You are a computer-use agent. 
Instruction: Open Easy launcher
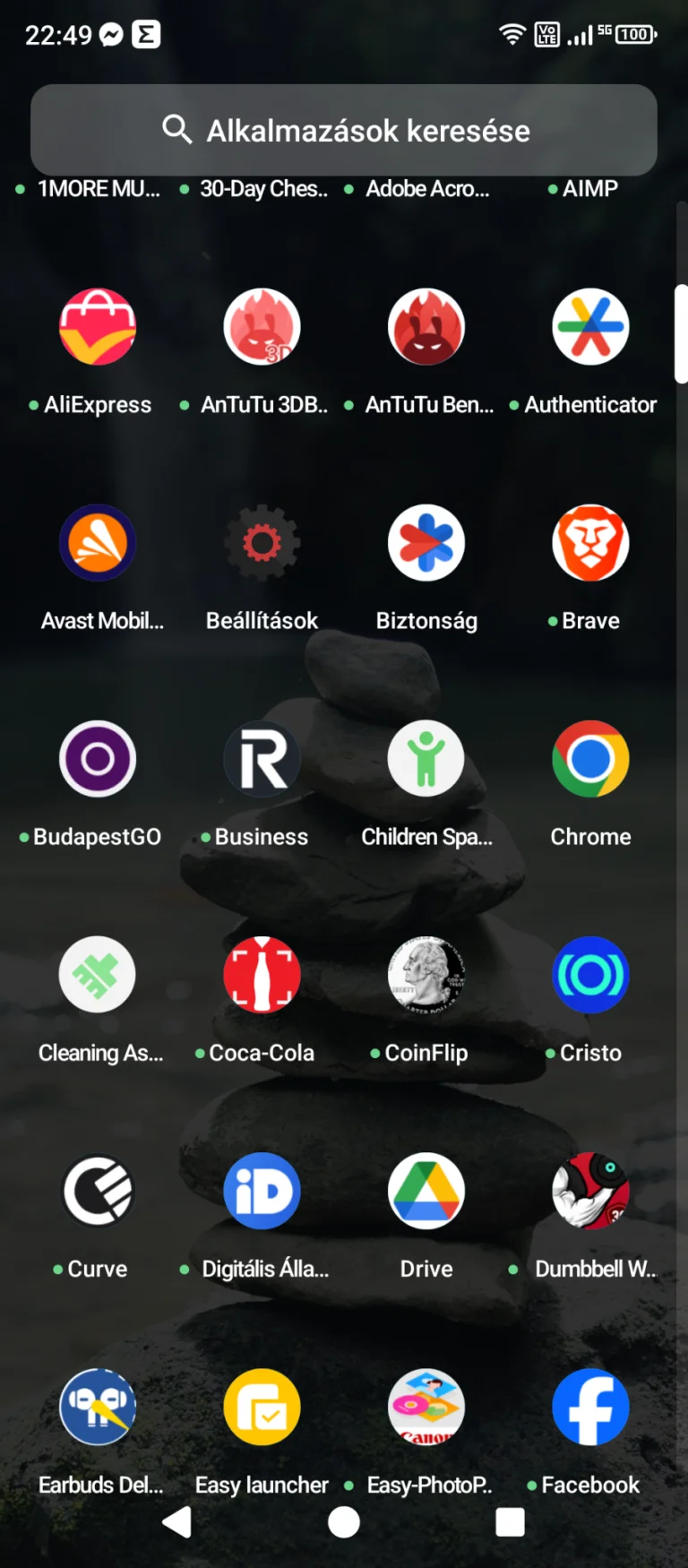coord(262,1407)
